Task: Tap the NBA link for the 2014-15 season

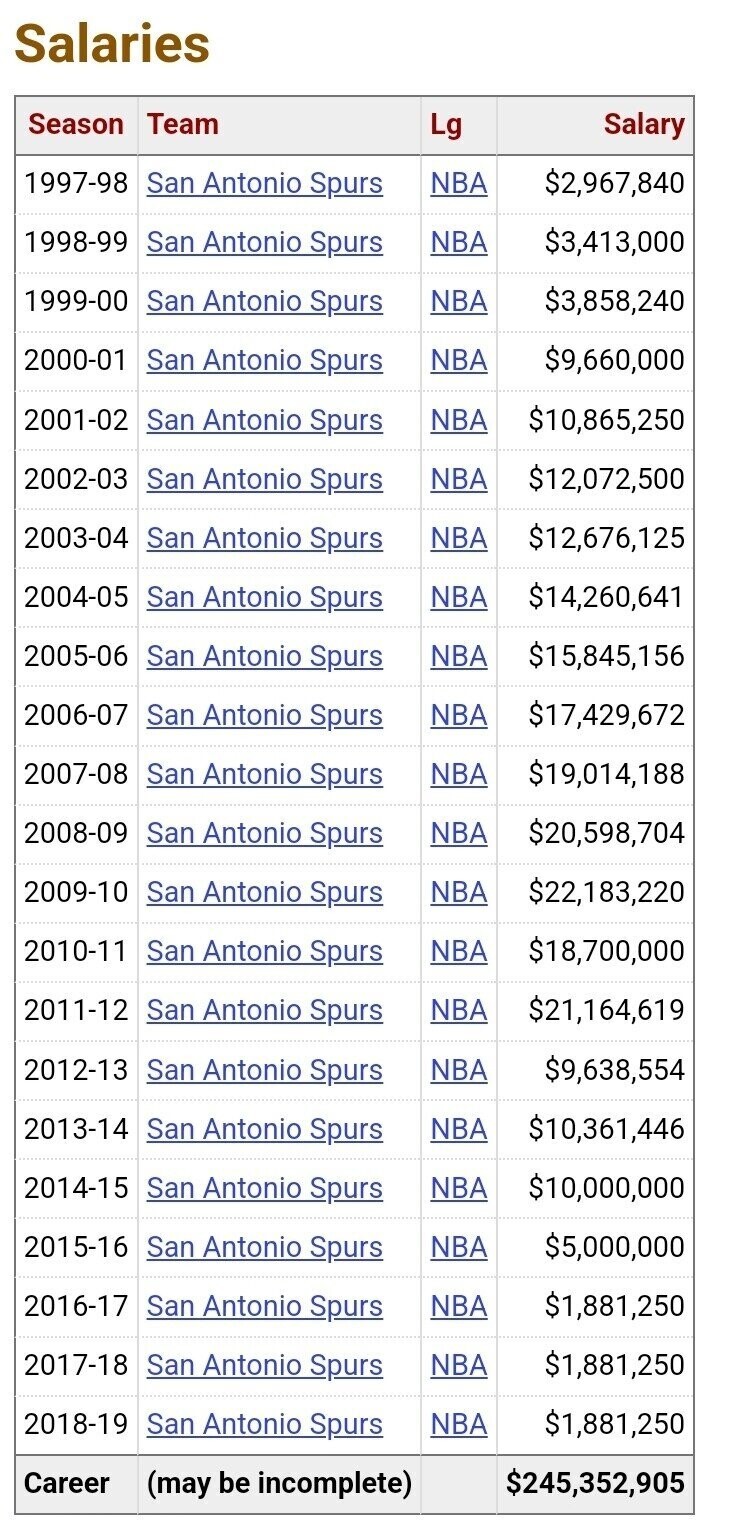Action: [x=459, y=1188]
